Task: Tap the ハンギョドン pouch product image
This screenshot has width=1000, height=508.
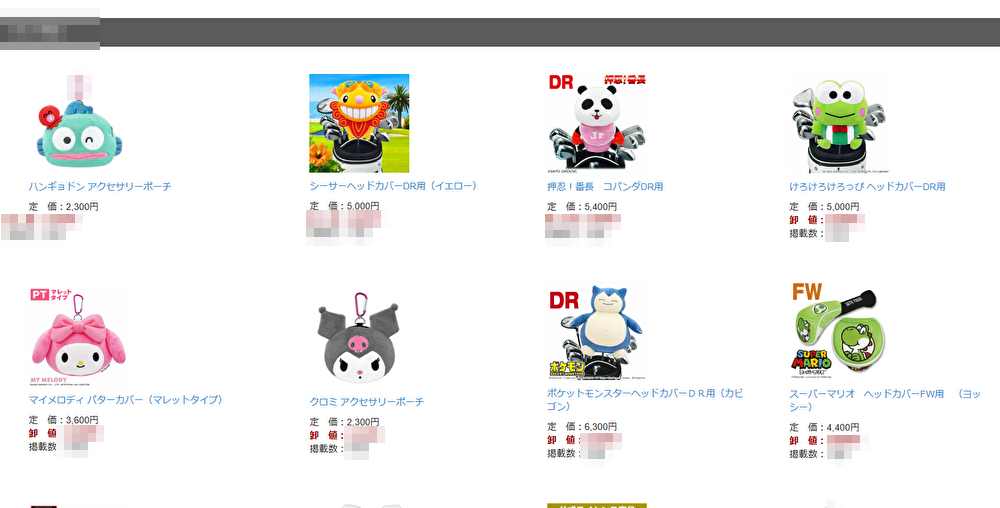Action: [x=78, y=124]
